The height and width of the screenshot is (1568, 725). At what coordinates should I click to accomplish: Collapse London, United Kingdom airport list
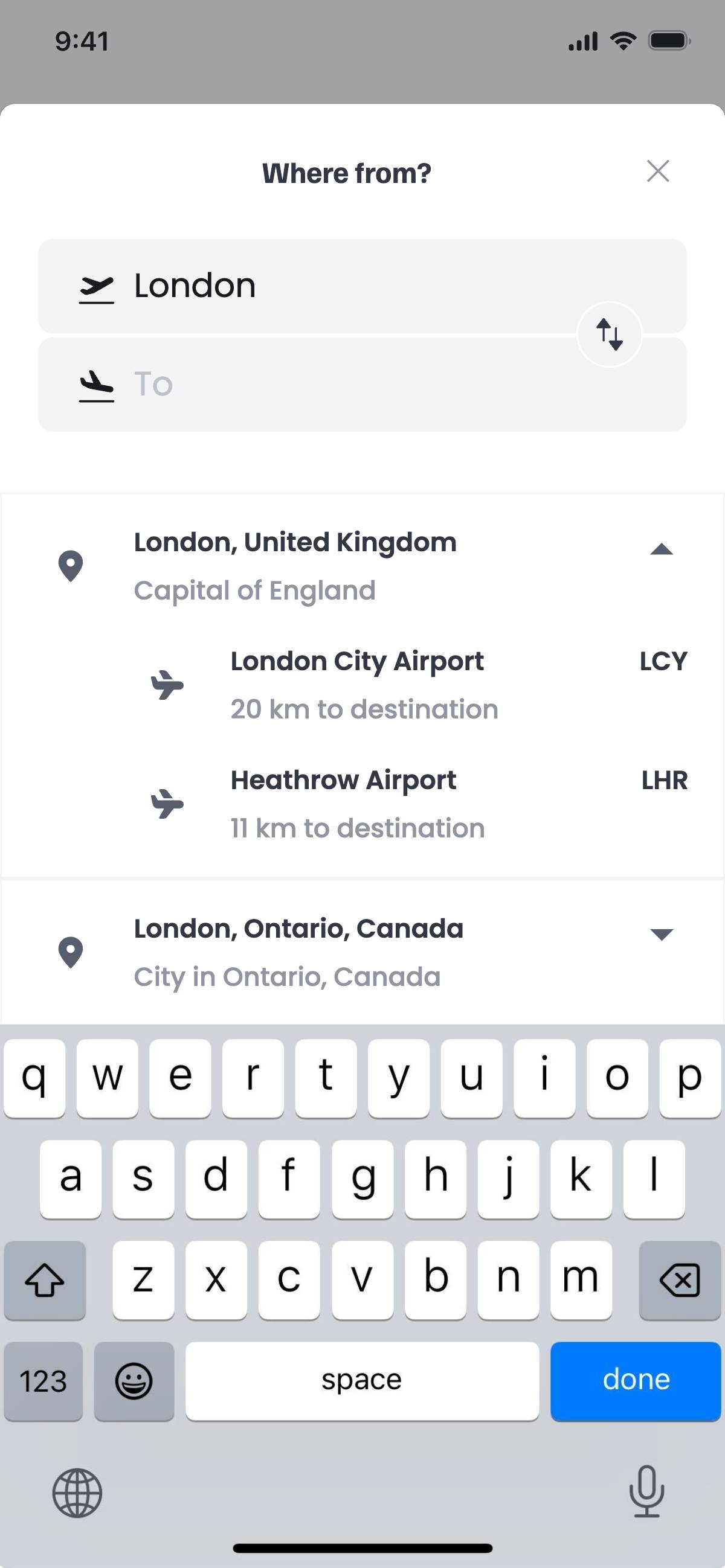(x=661, y=550)
